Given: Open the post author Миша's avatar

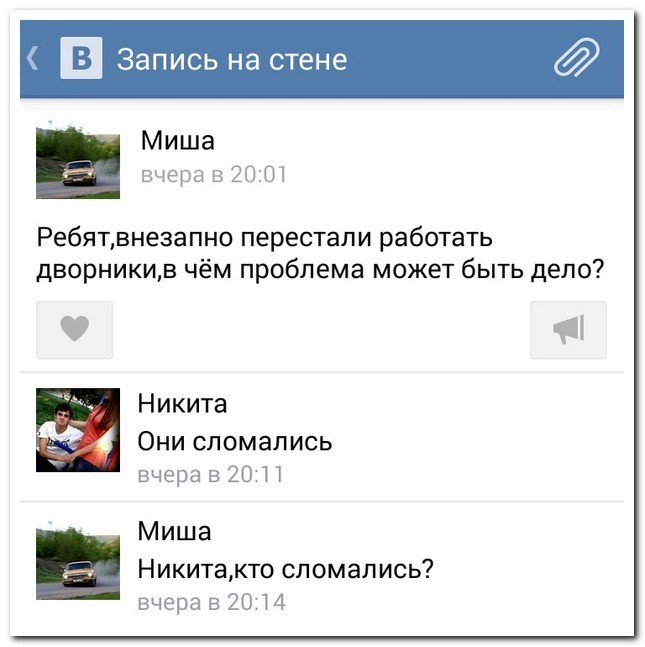Looking at the screenshot, I should tap(77, 160).
